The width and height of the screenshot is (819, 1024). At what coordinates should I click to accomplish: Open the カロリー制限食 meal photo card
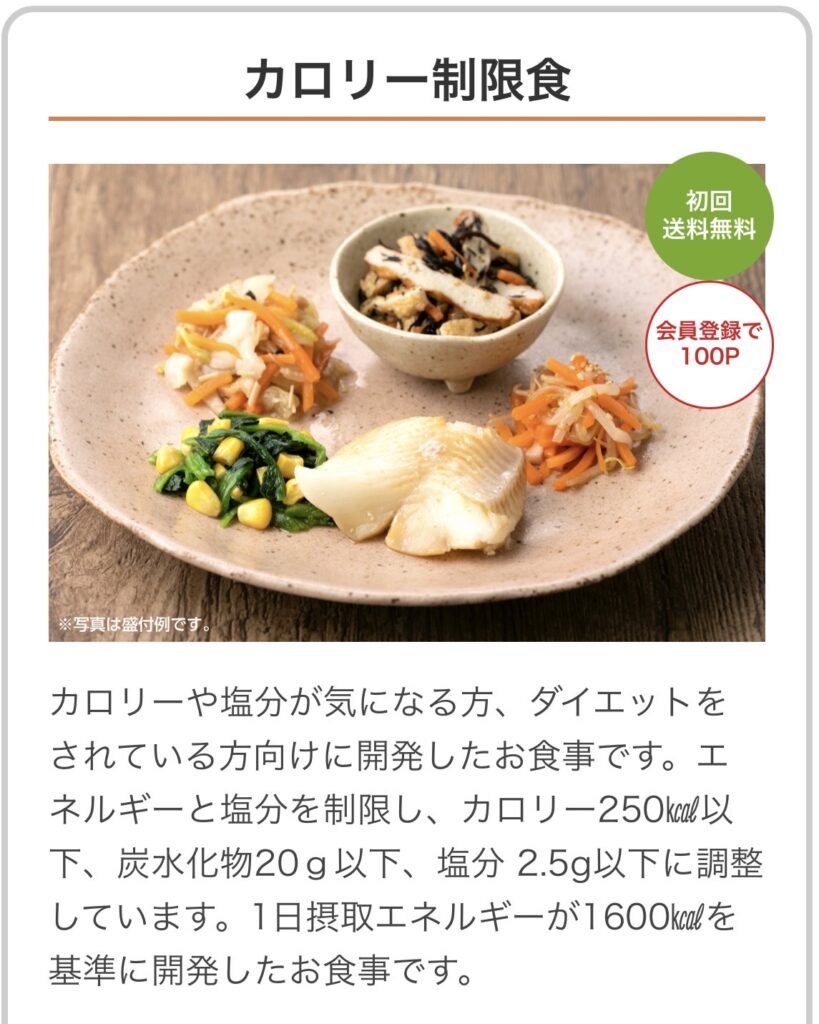click(406, 402)
